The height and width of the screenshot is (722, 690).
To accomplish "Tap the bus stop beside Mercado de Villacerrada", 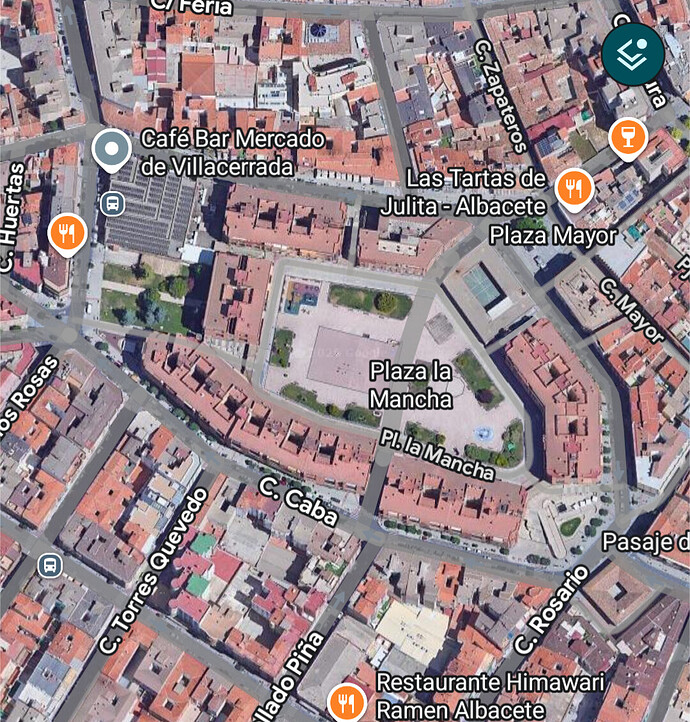I will pos(112,203).
